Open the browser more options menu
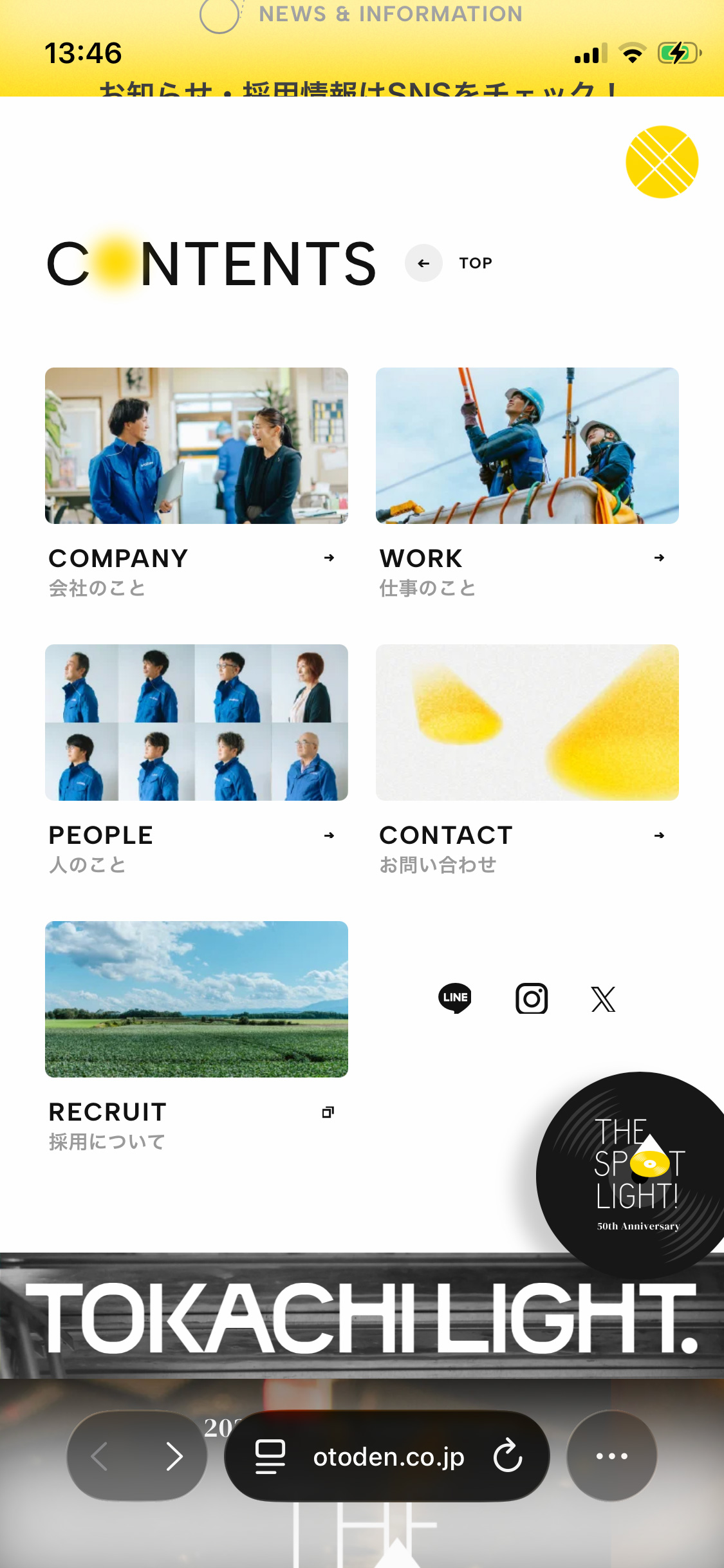This screenshot has height=1568, width=724. click(x=611, y=1456)
